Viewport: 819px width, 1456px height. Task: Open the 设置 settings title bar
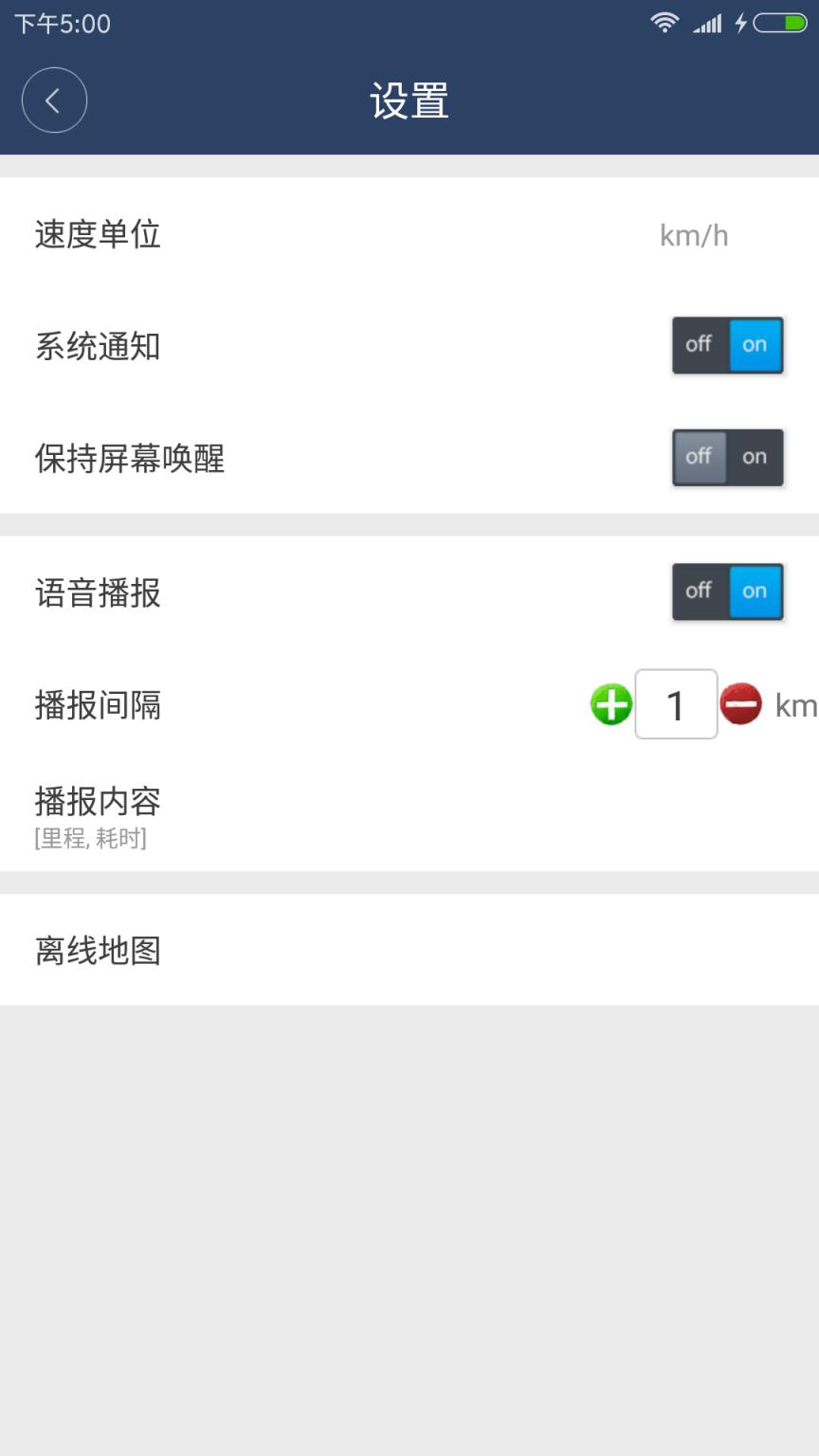click(x=409, y=100)
